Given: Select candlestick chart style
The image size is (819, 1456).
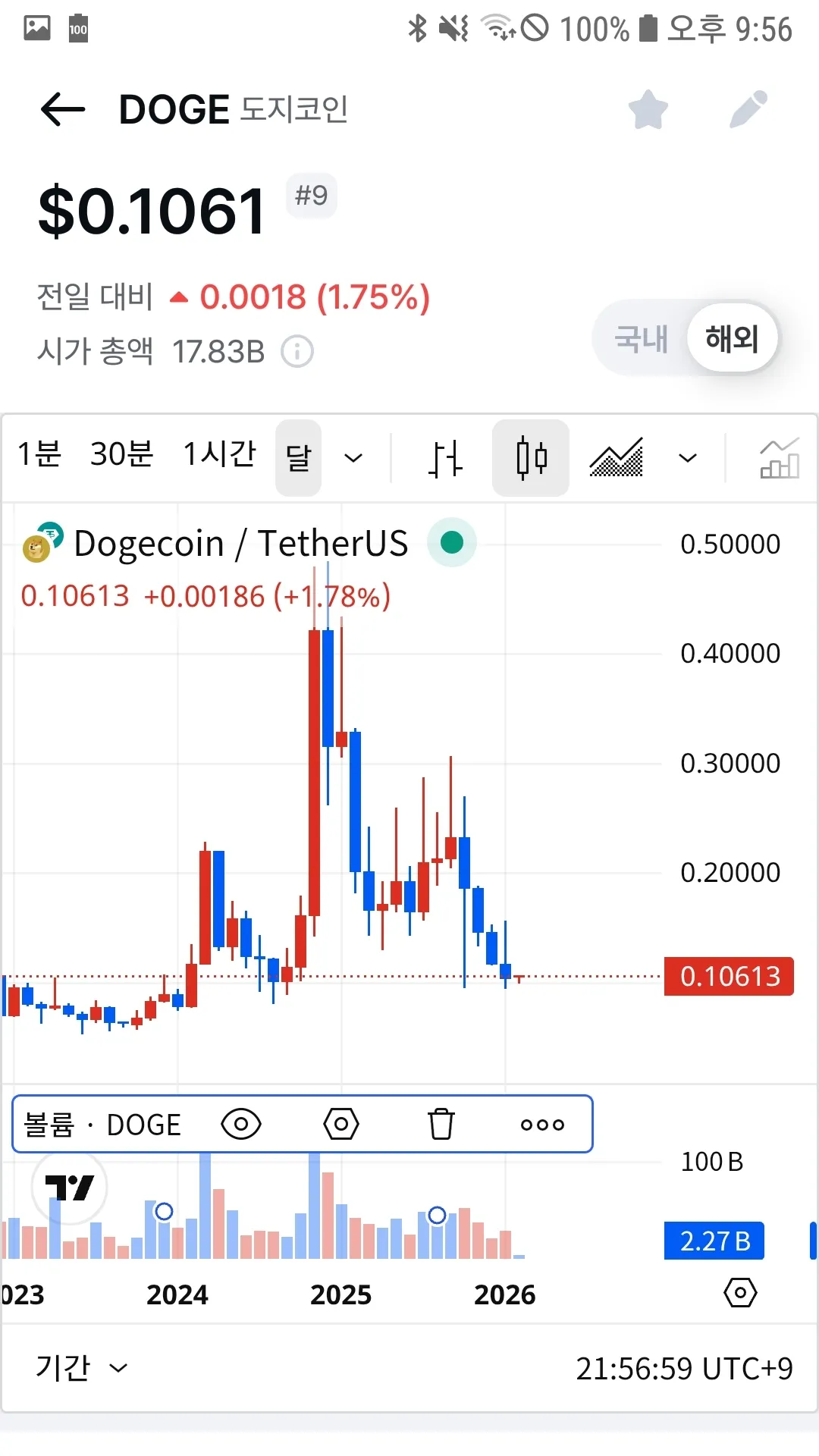Looking at the screenshot, I should pos(531,458).
